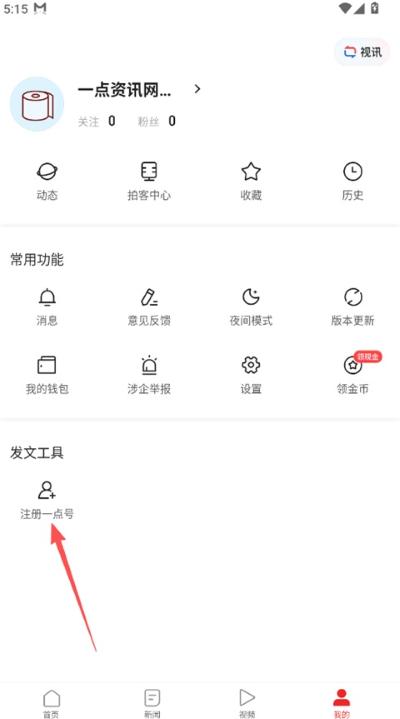The height and width of the screenshot is (719, 400).
Task: Open 动态 activity feed
Action: click(47, 182)
